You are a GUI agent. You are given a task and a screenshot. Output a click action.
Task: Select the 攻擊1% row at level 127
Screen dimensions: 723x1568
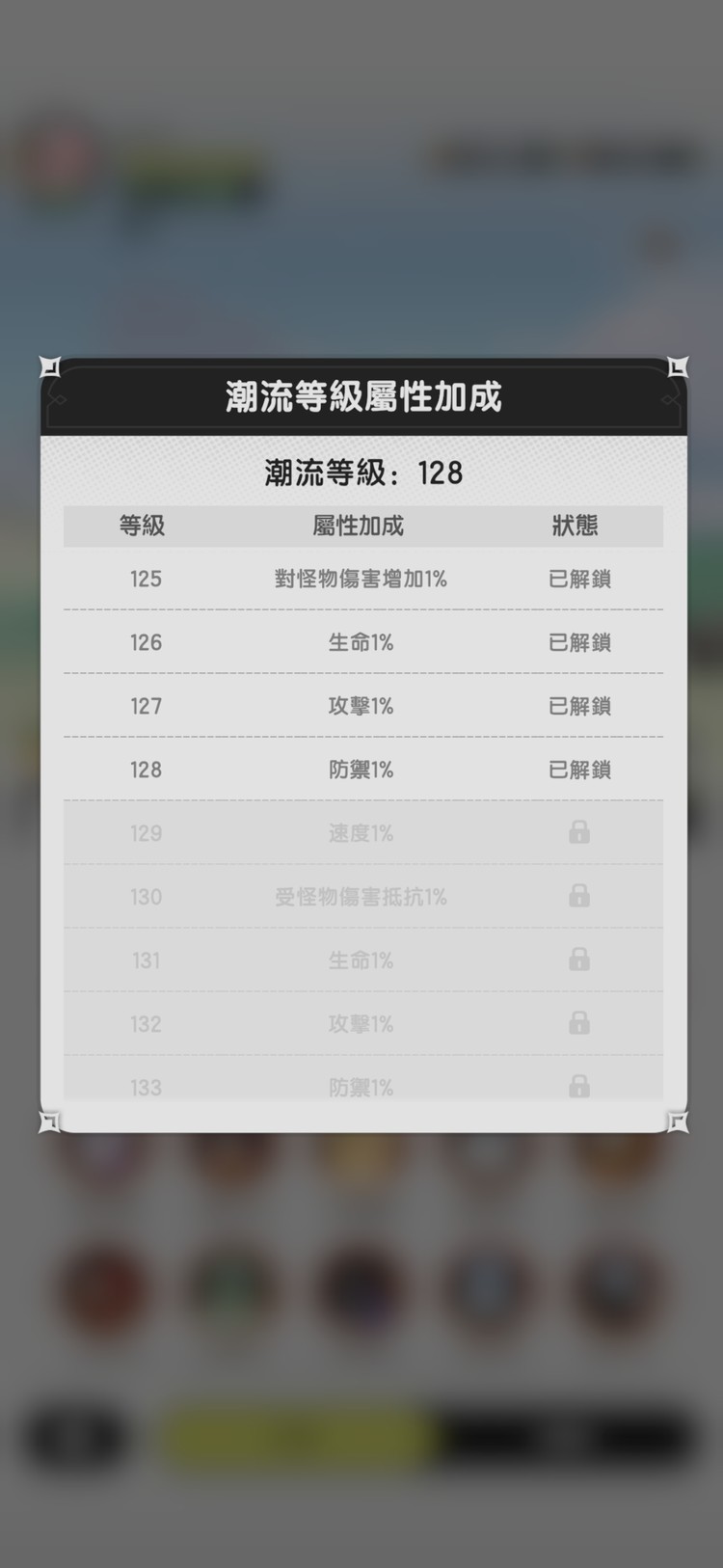coord(361,706)
